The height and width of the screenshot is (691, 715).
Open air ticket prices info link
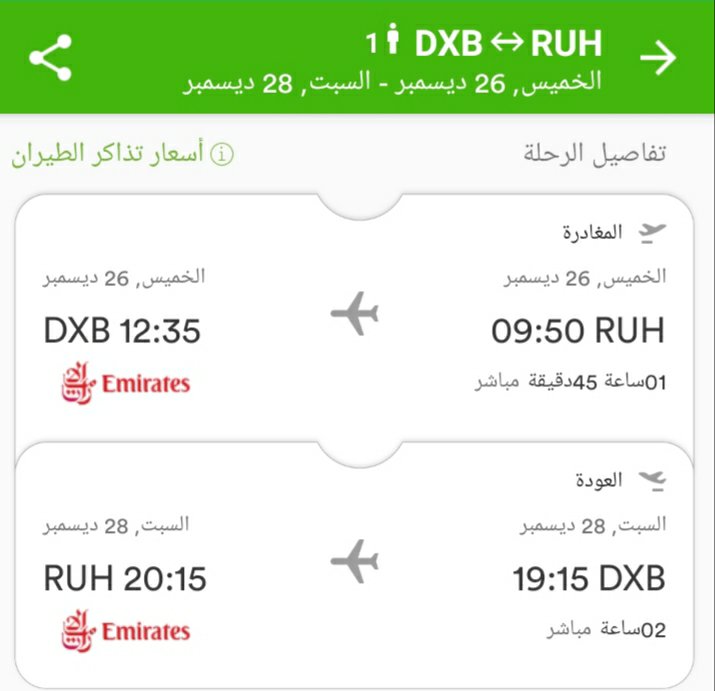122,155
